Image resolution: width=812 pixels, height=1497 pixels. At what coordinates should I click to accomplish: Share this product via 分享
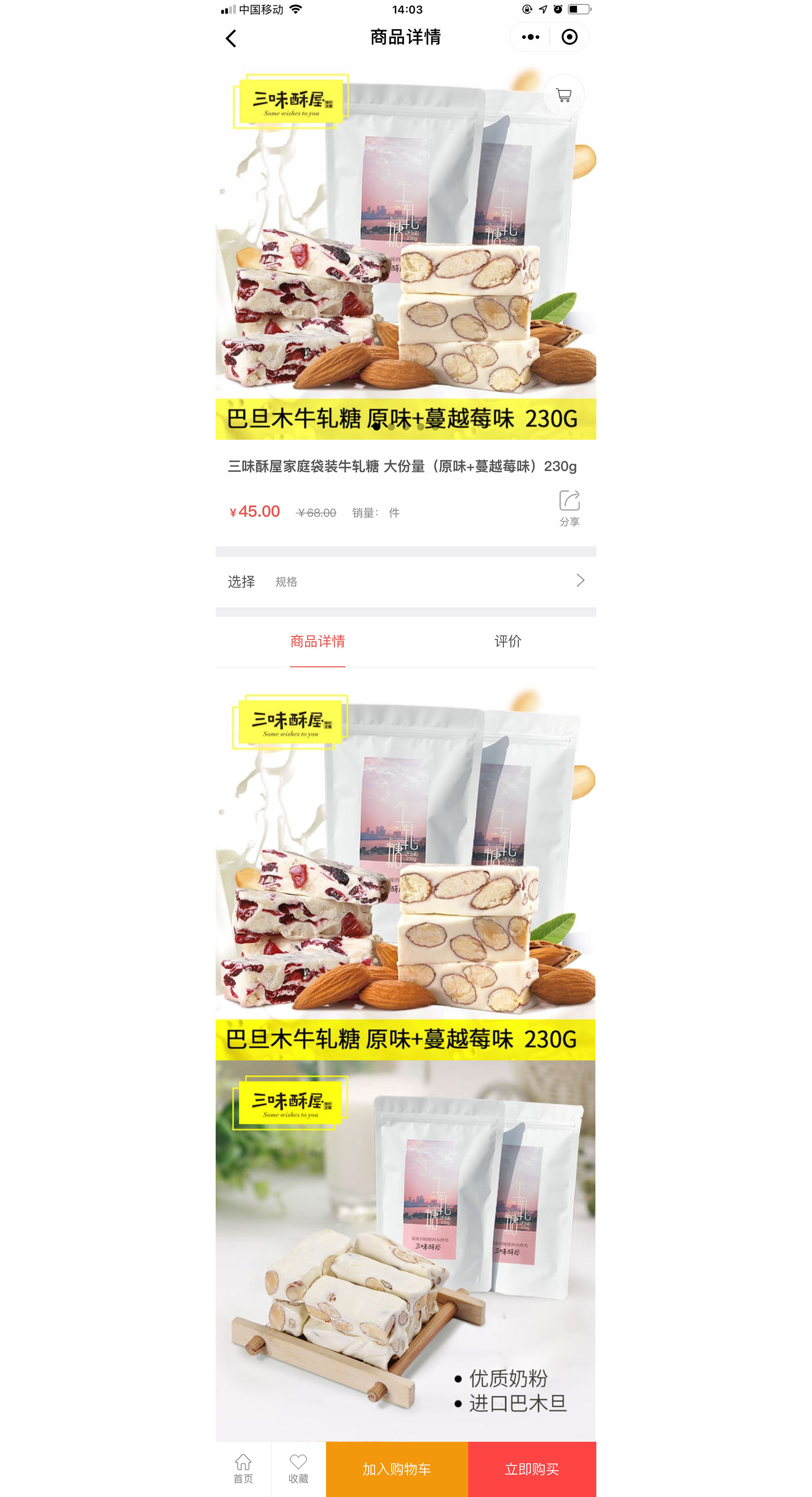(x=569, y=507)
